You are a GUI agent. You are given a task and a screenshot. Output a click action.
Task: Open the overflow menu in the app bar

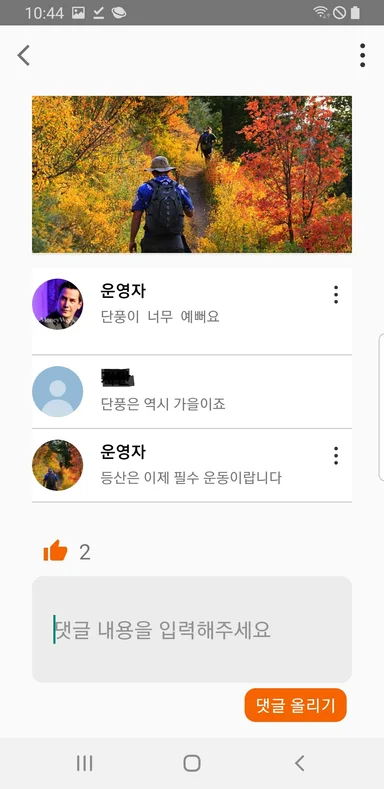pyautogui.click(x=362, y=55)
